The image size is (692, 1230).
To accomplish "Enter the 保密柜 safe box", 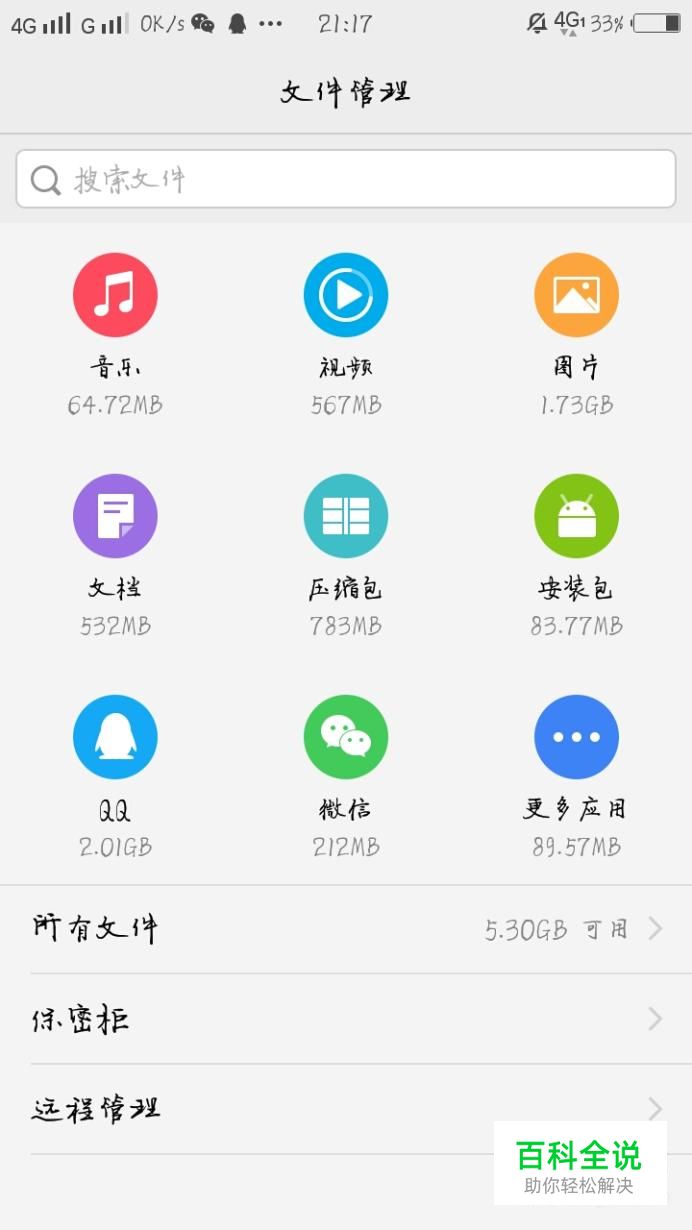I will click(346, 1019).
